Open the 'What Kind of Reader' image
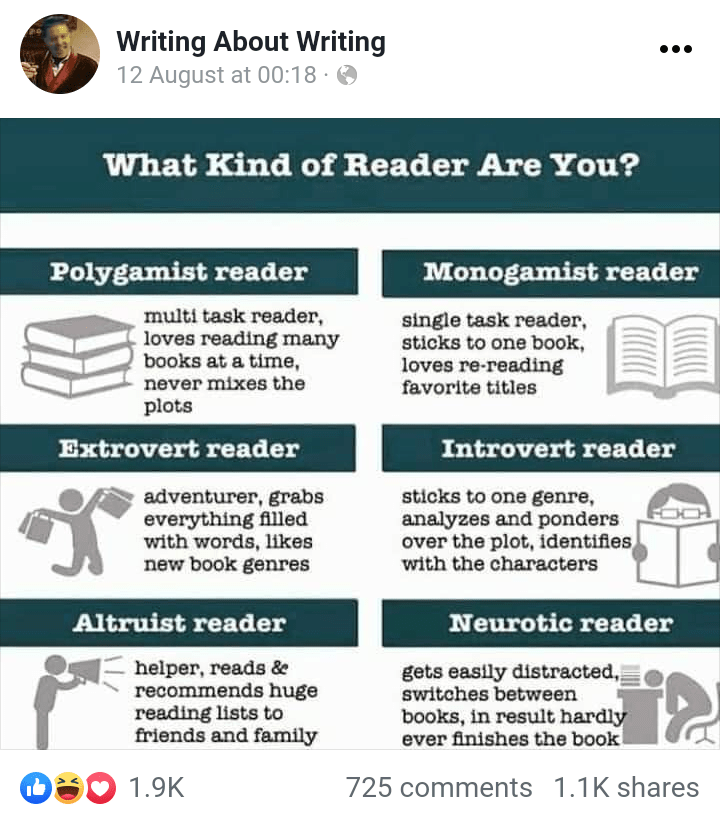The height and width of the screenshot is (822, 720). point(360,432)
